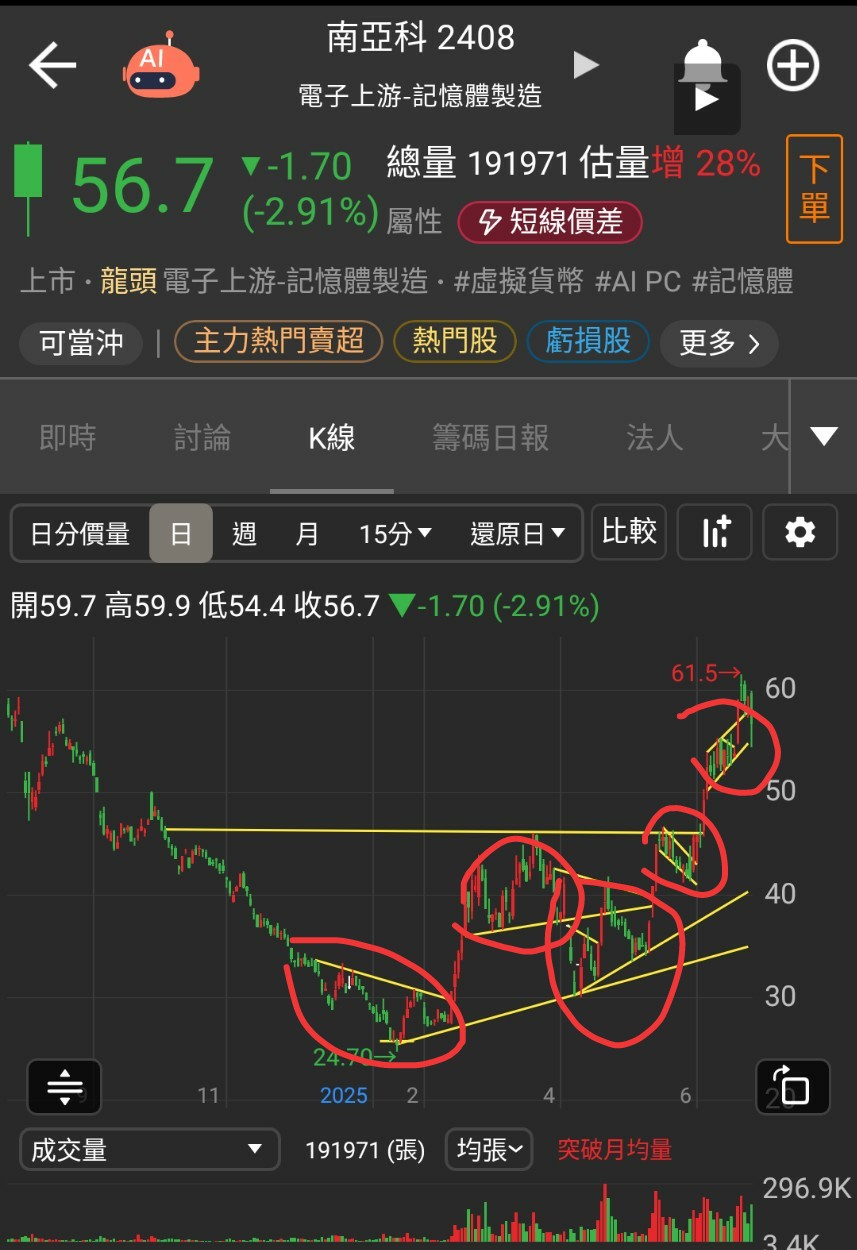Switch chart to 週 interval
857x1250 pixels.
[244, 534]
